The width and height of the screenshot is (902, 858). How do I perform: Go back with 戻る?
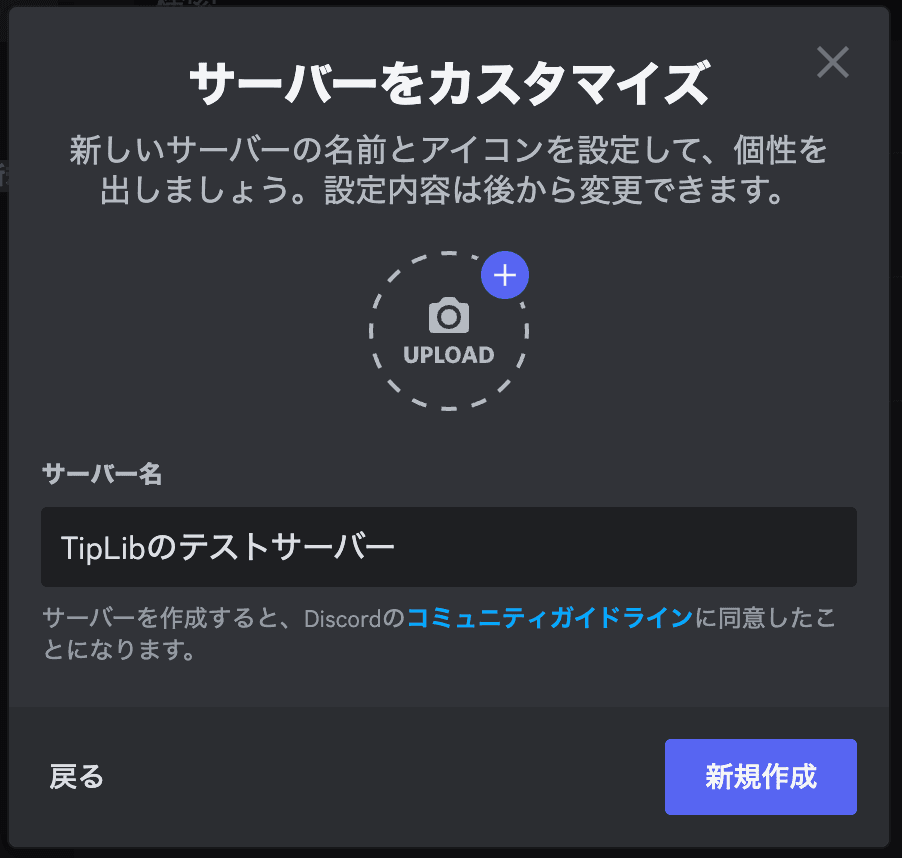[77, 776]
